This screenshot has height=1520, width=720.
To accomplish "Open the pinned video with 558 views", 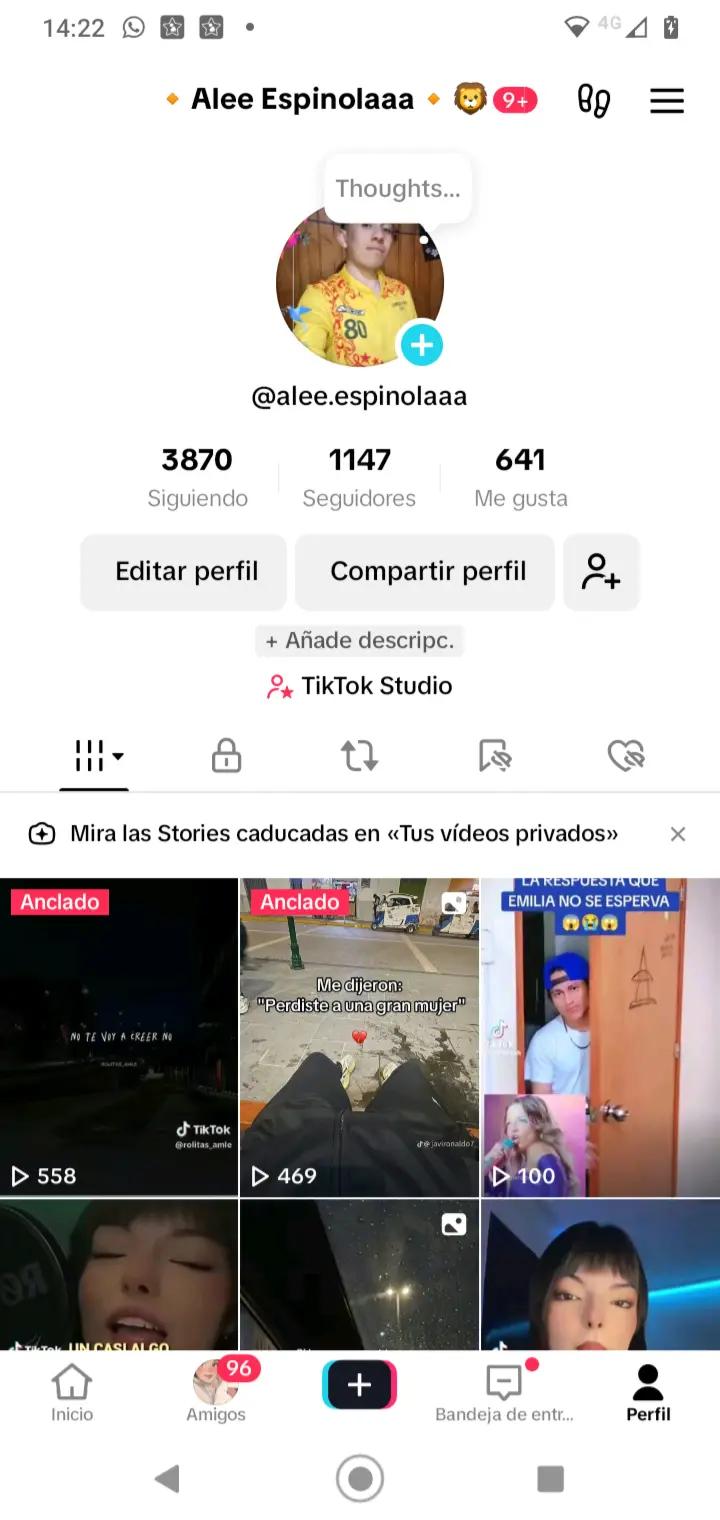I will [119, 1036].
